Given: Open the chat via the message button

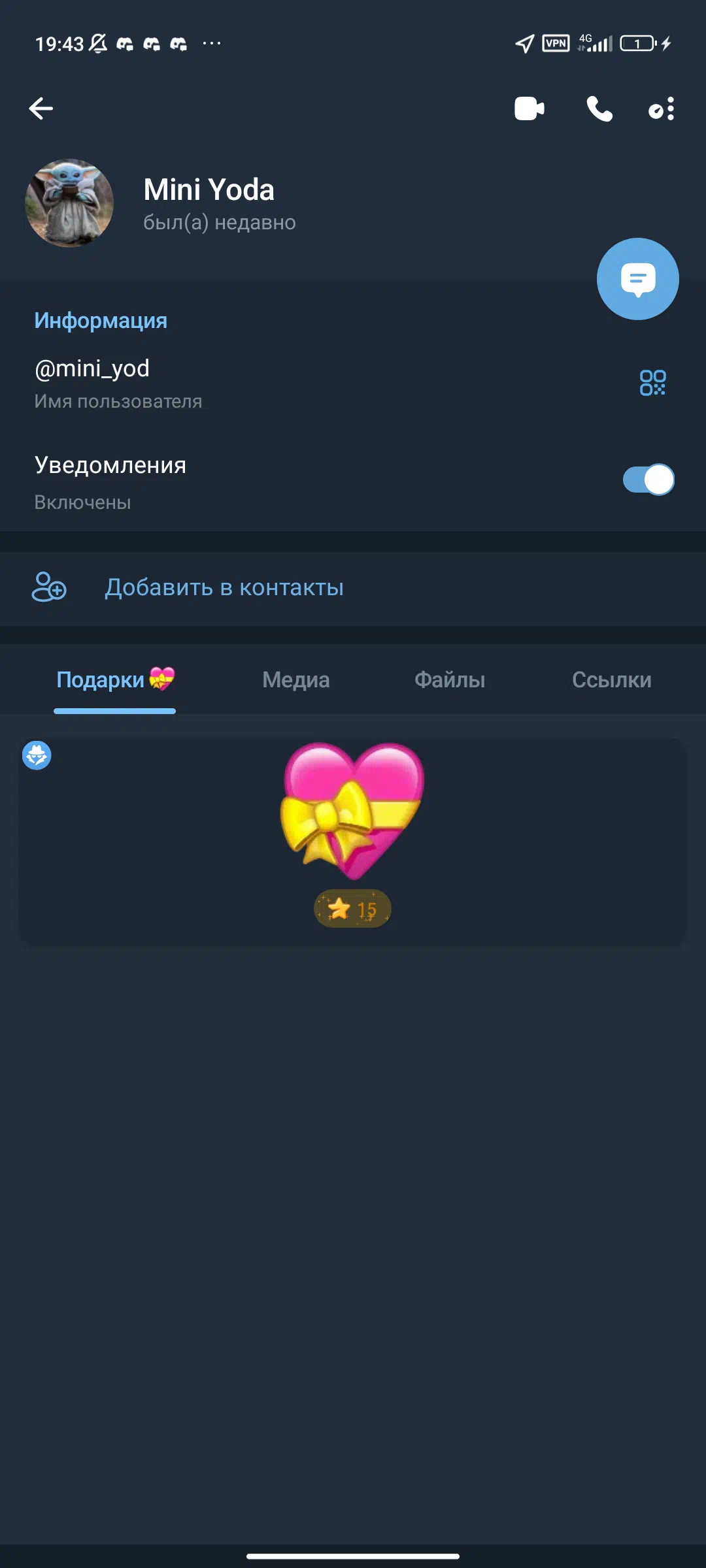Looking at the screenshot, I should pyautogui.click(x=637, y=279).
